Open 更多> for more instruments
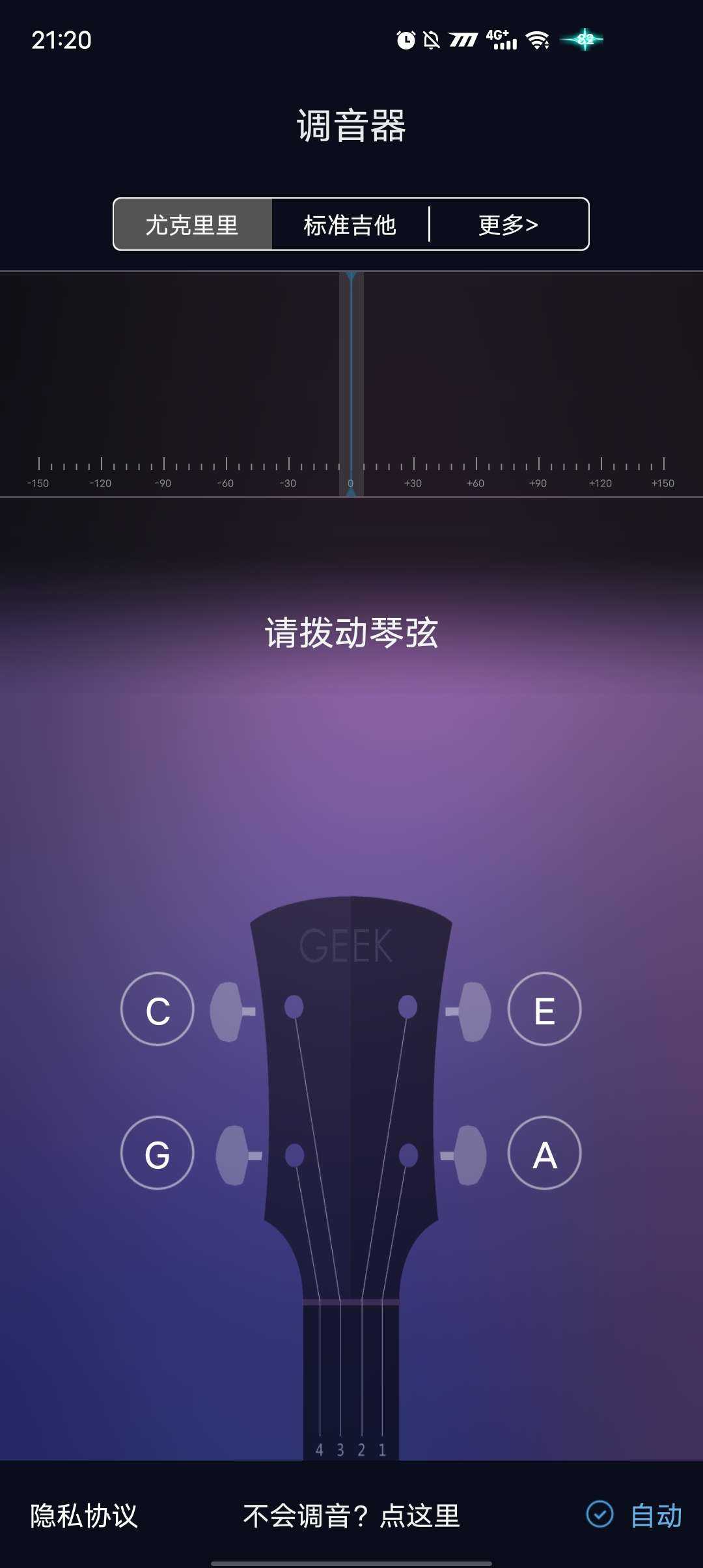The image size is (703, 1568). pos(508,225)
